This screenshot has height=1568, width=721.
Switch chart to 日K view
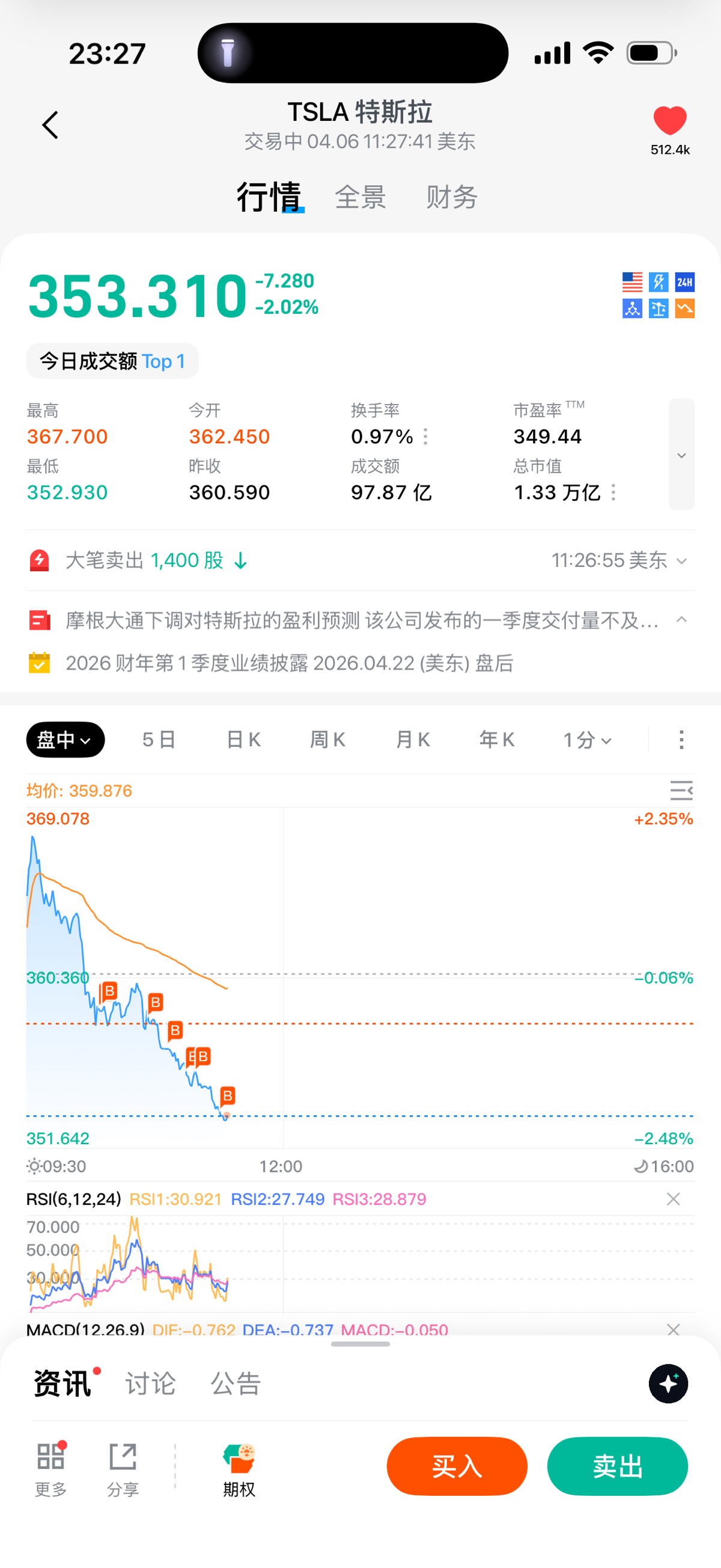point(243,740)
